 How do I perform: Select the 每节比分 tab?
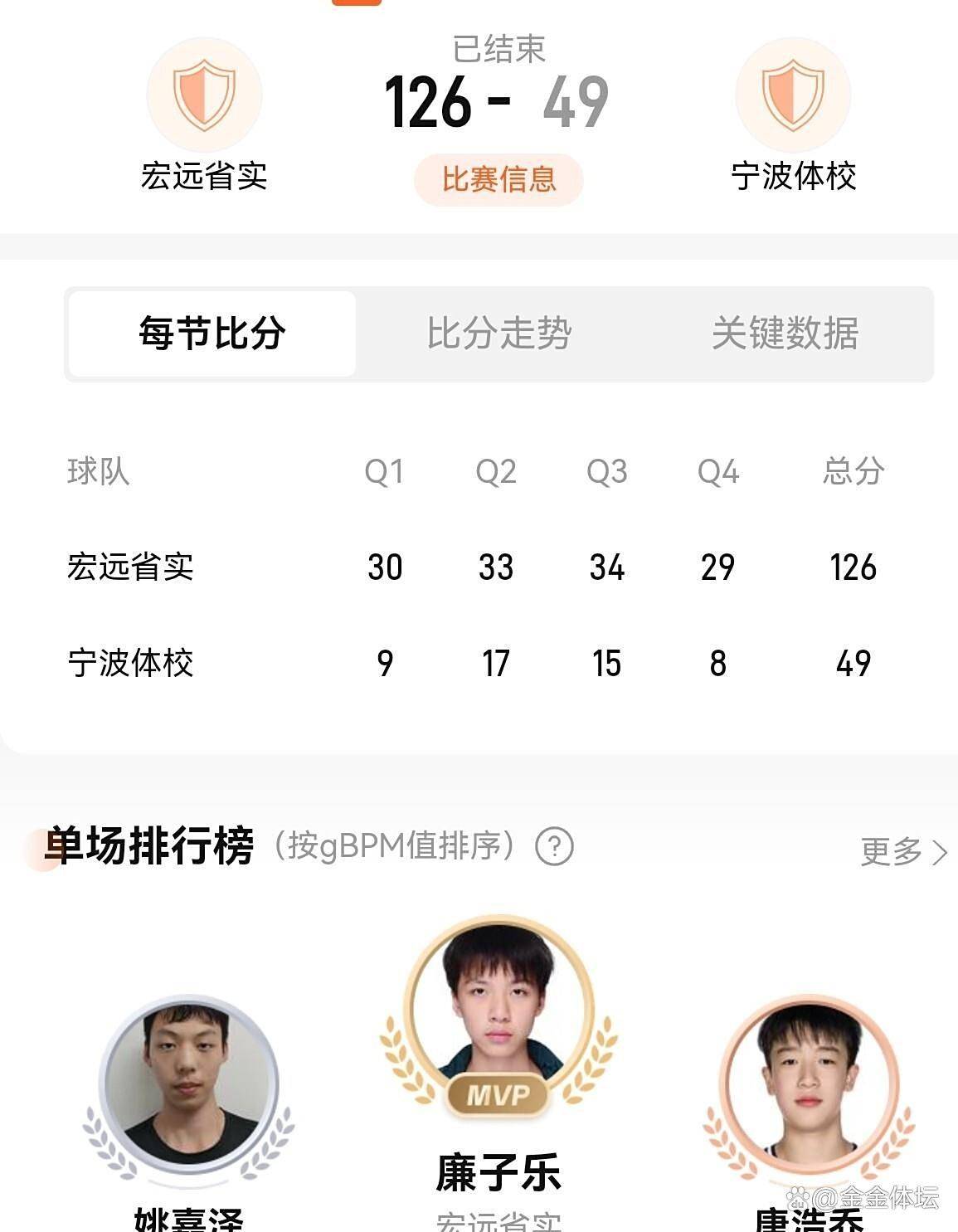point(212,334)
